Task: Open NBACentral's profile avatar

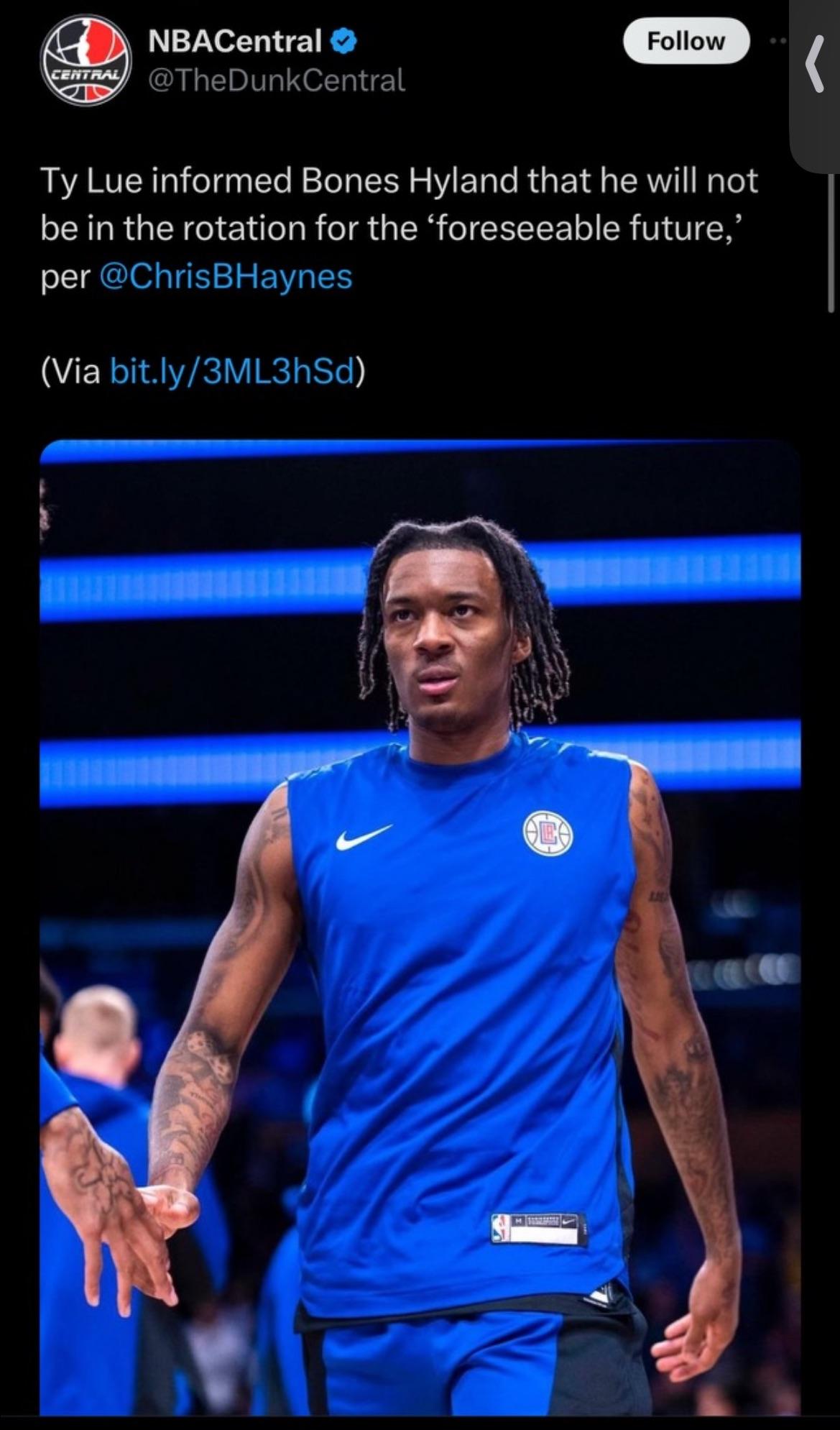Action: tap(85, 61)
